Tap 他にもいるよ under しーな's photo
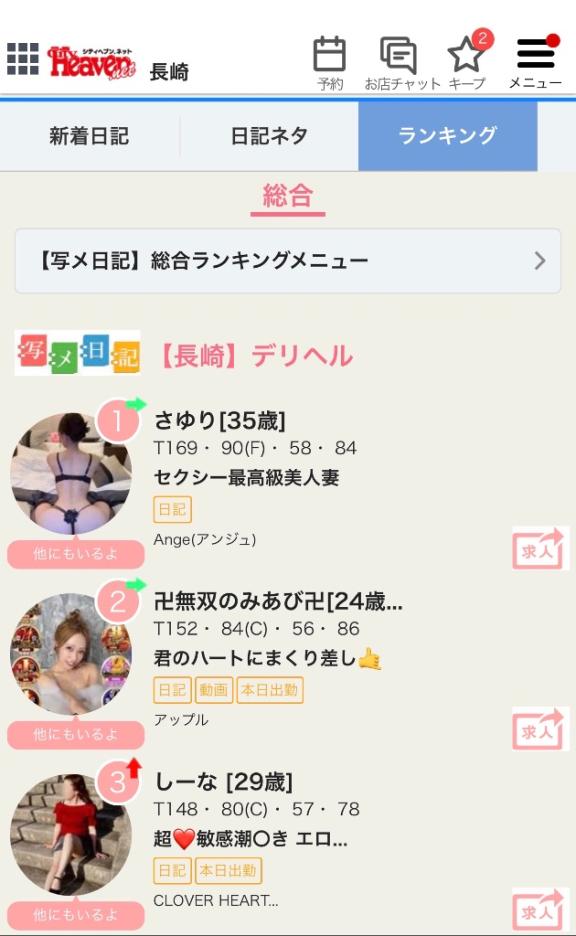Image resolution: width=576 pixels, height=936 pixels. pyautogui.click(x=76, y=915)
